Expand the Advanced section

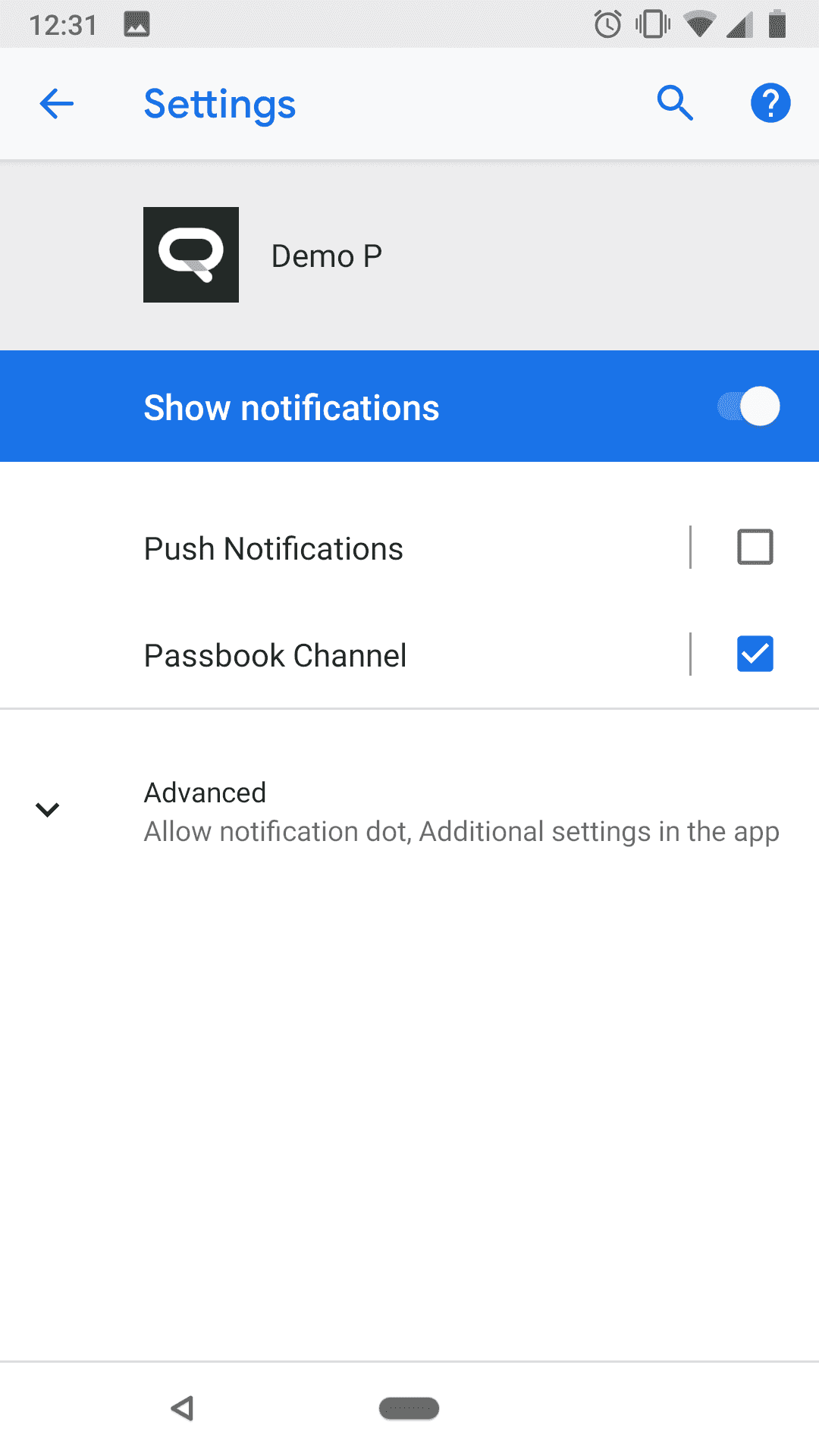coord(409,811)
